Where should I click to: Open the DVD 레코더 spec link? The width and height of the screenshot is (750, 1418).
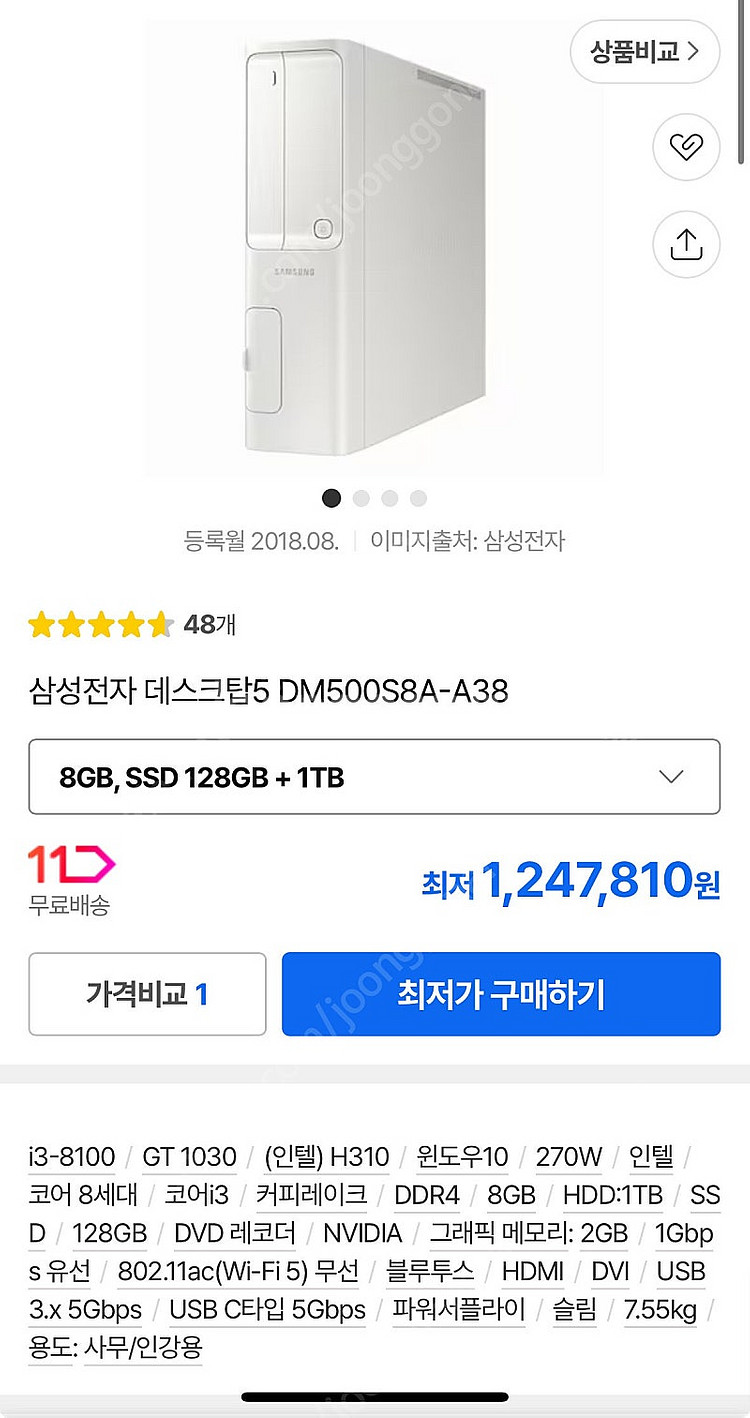(x=235, y=1233)
